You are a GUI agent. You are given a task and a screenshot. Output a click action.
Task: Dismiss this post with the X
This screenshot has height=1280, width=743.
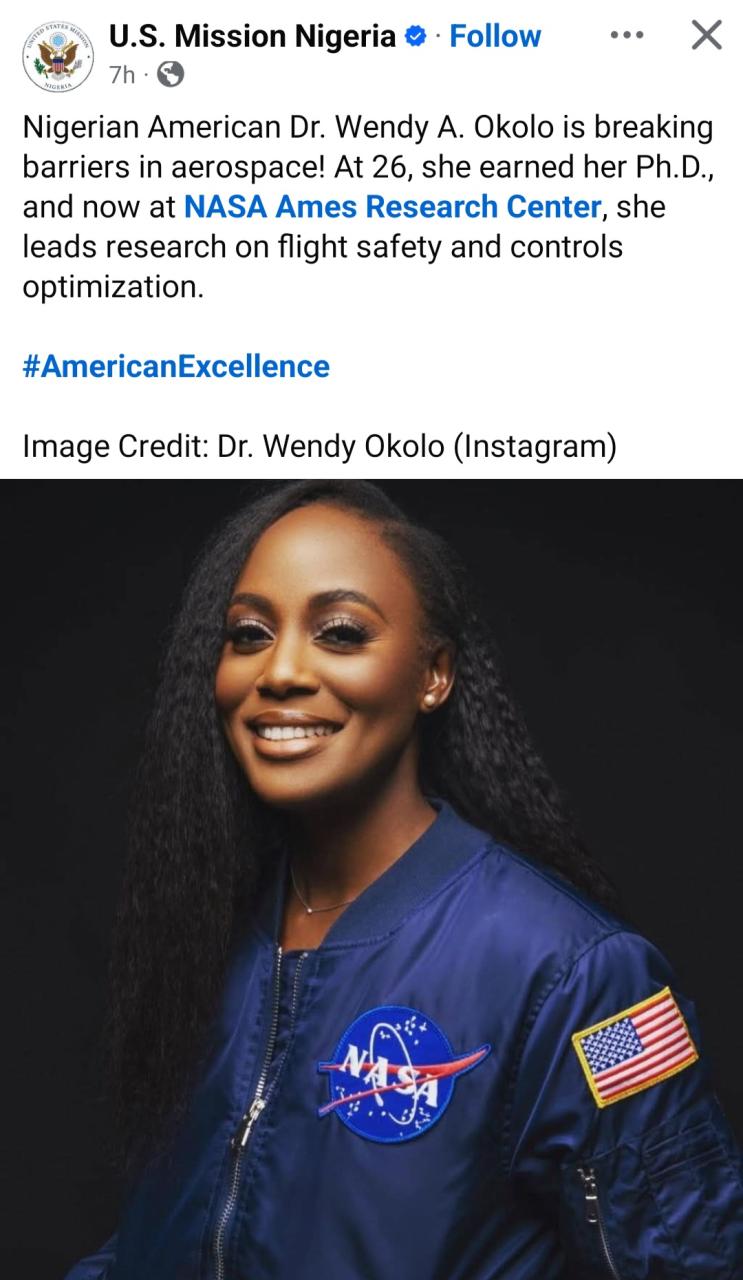click(x=706, y=36)
